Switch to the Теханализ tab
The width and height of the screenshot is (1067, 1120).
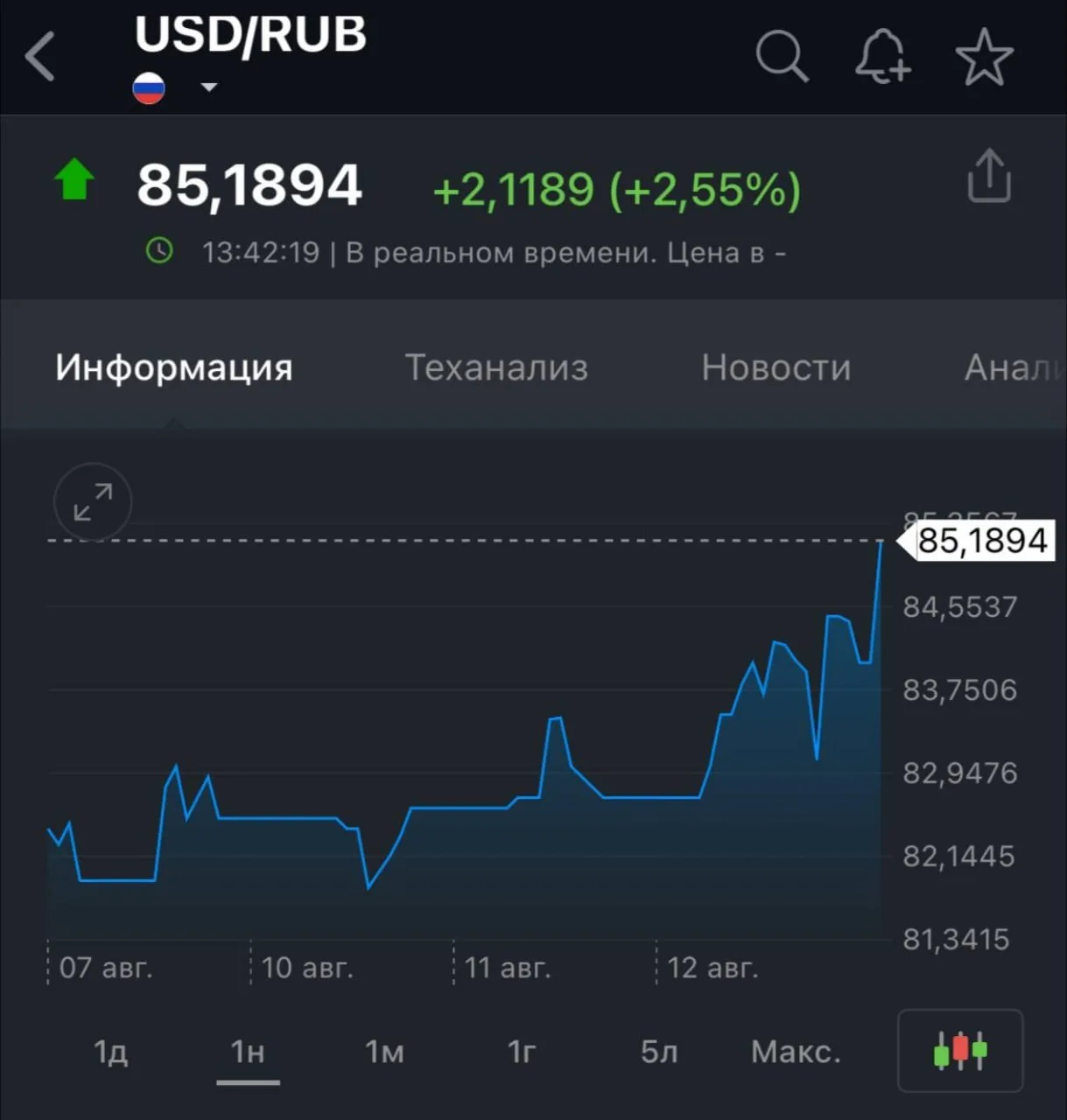[x=496, y=367]
